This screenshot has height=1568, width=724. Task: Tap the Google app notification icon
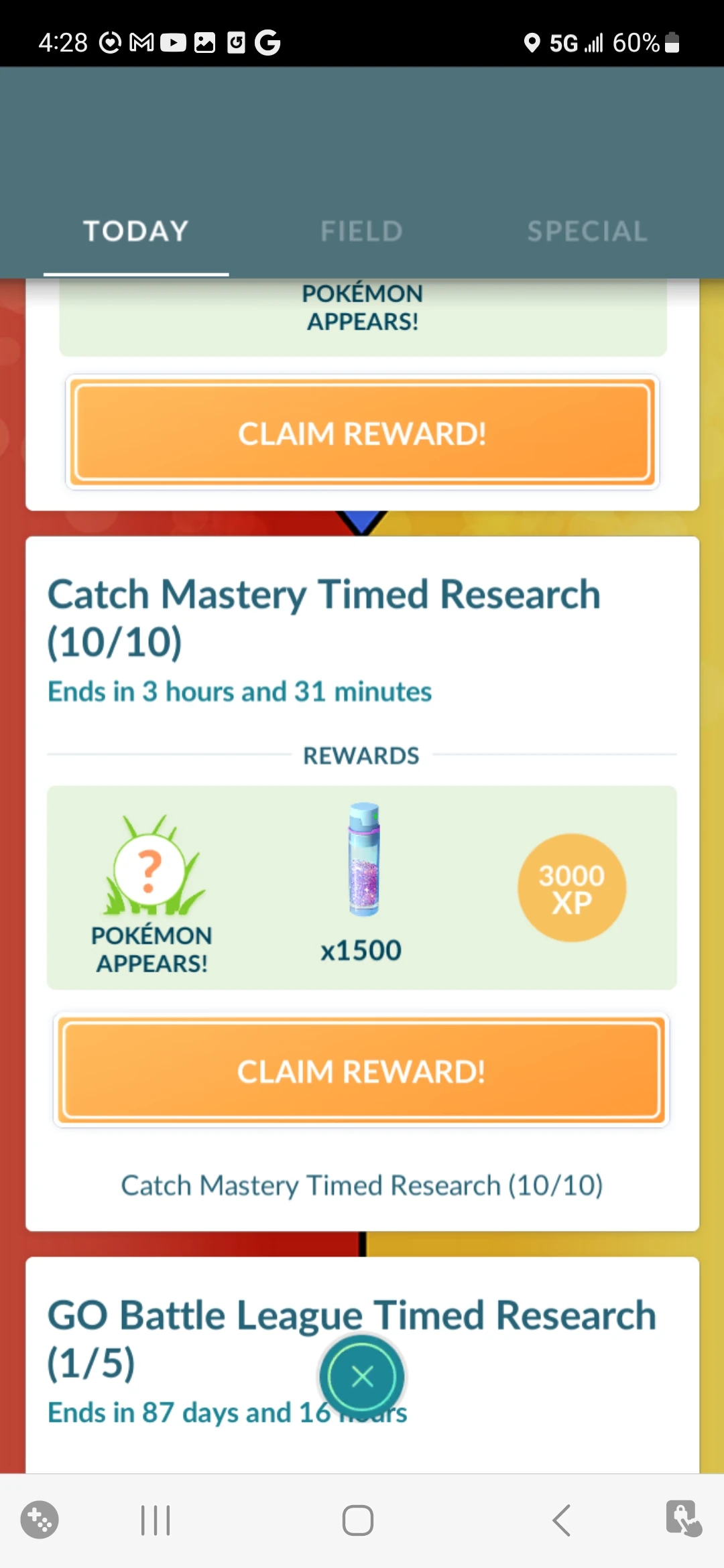click(267, 42)
